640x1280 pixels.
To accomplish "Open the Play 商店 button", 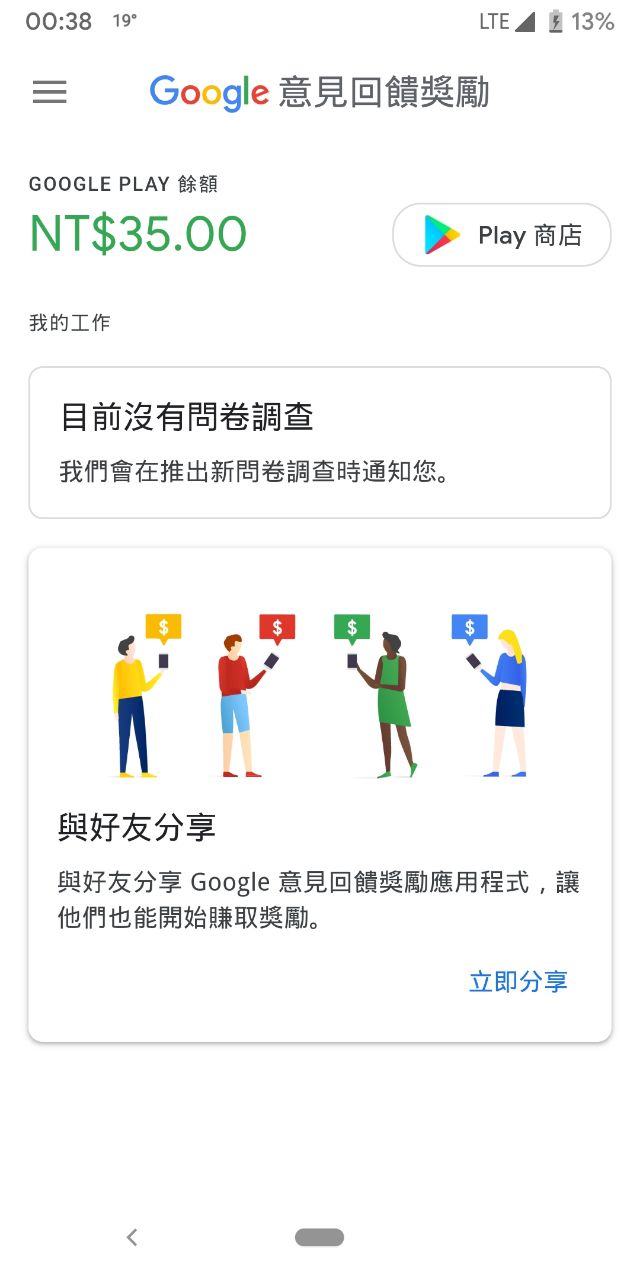I will coord(501,235).
